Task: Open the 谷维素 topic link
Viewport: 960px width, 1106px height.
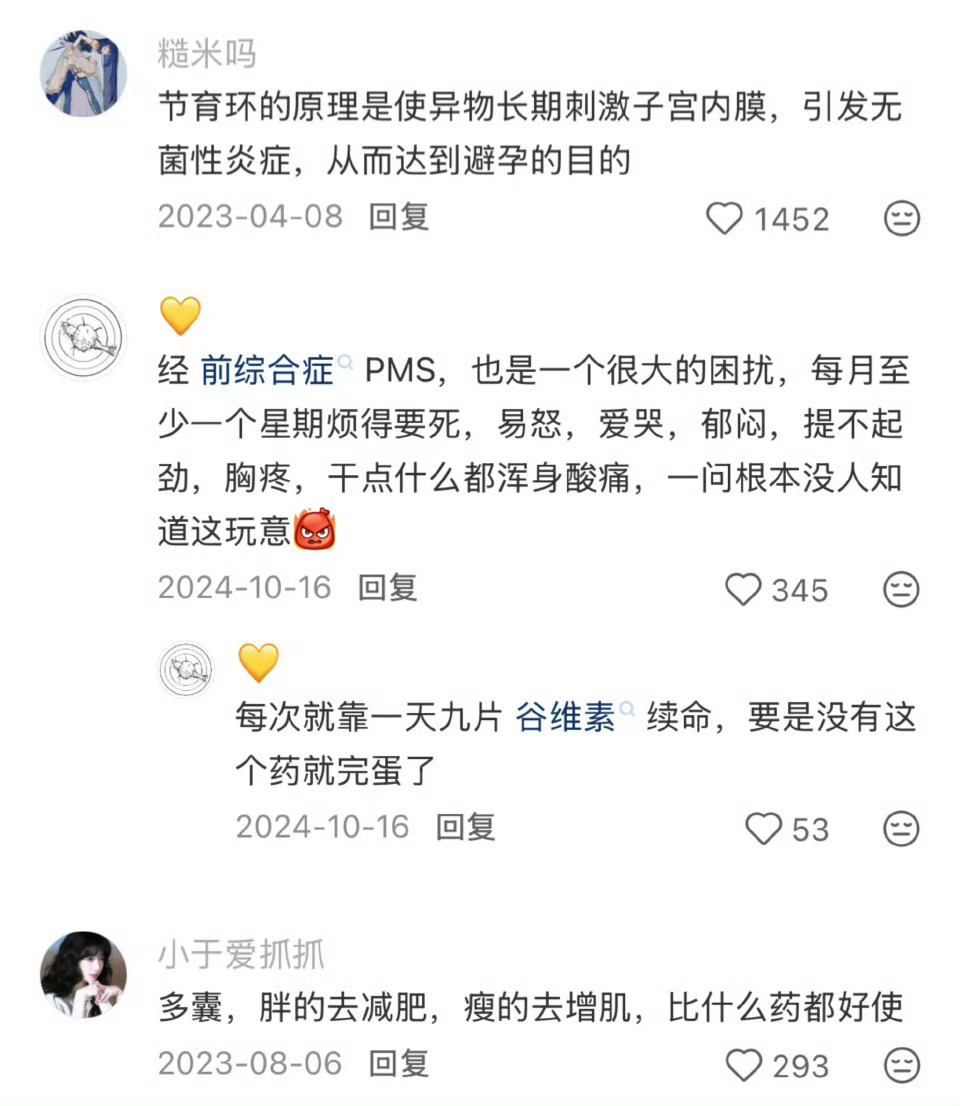Action: click(566, 717)
